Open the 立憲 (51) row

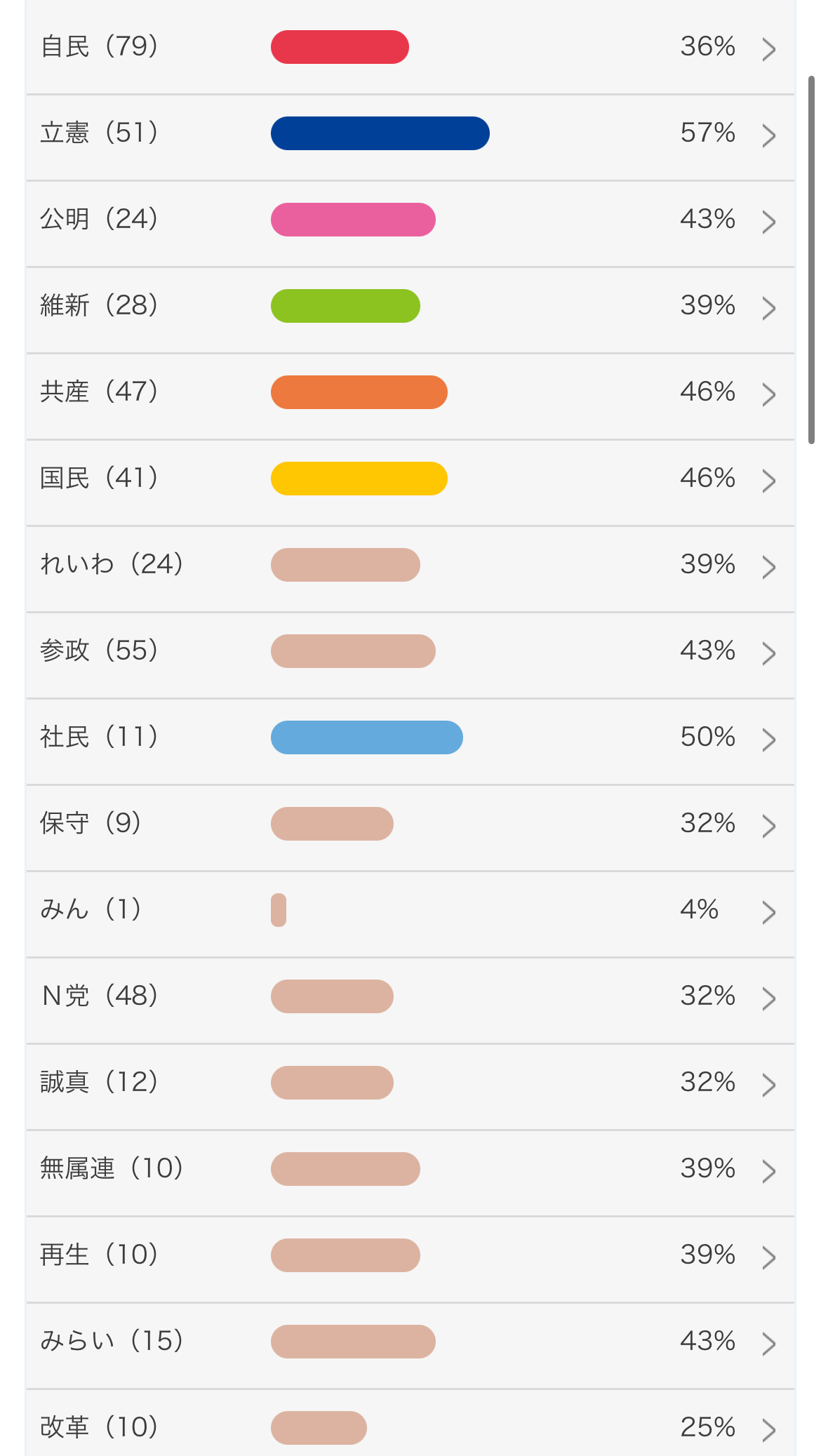410,133
